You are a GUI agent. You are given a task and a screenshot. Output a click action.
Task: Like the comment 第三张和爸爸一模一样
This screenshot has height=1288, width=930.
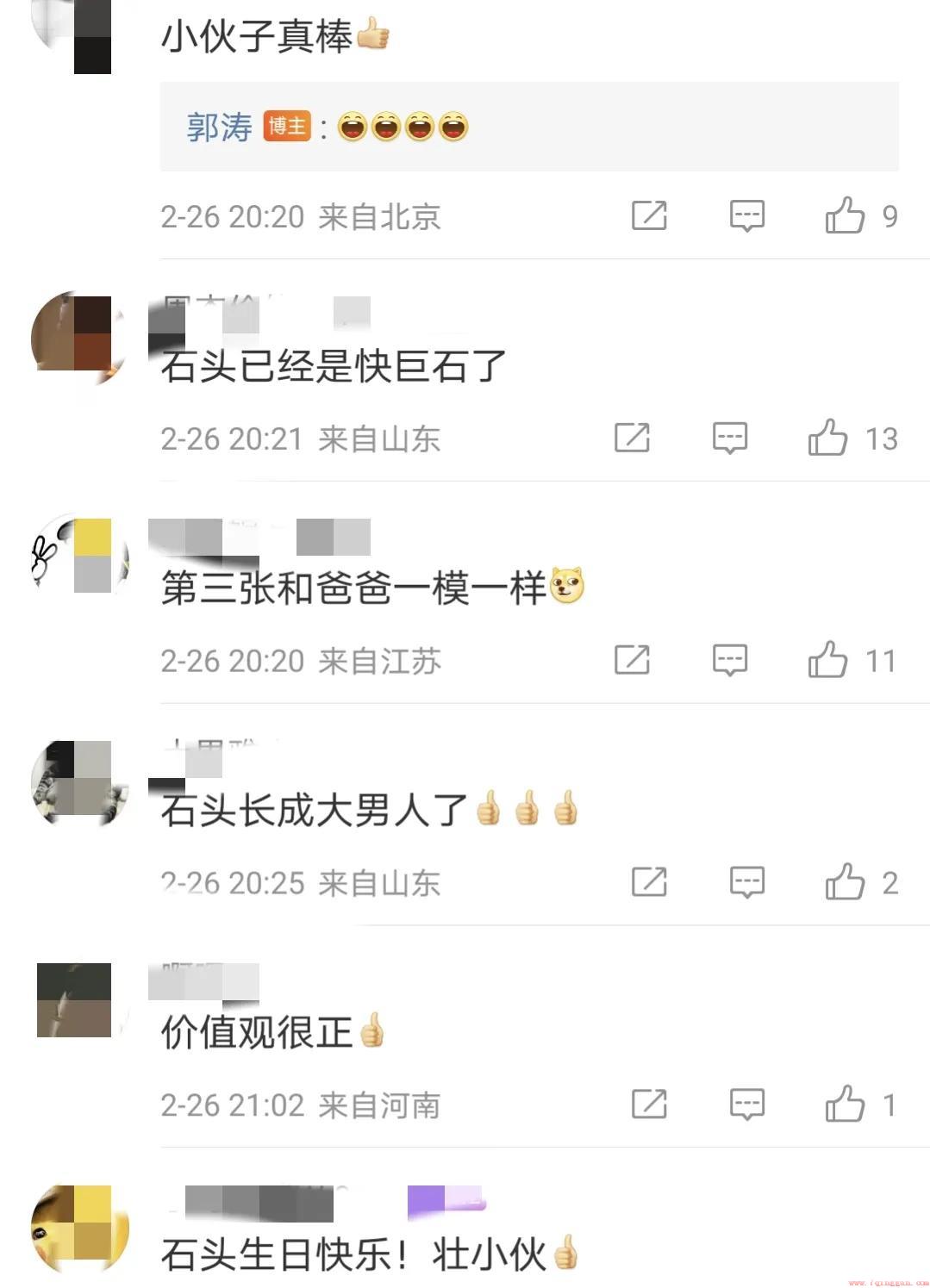click(x=828, y=660)
